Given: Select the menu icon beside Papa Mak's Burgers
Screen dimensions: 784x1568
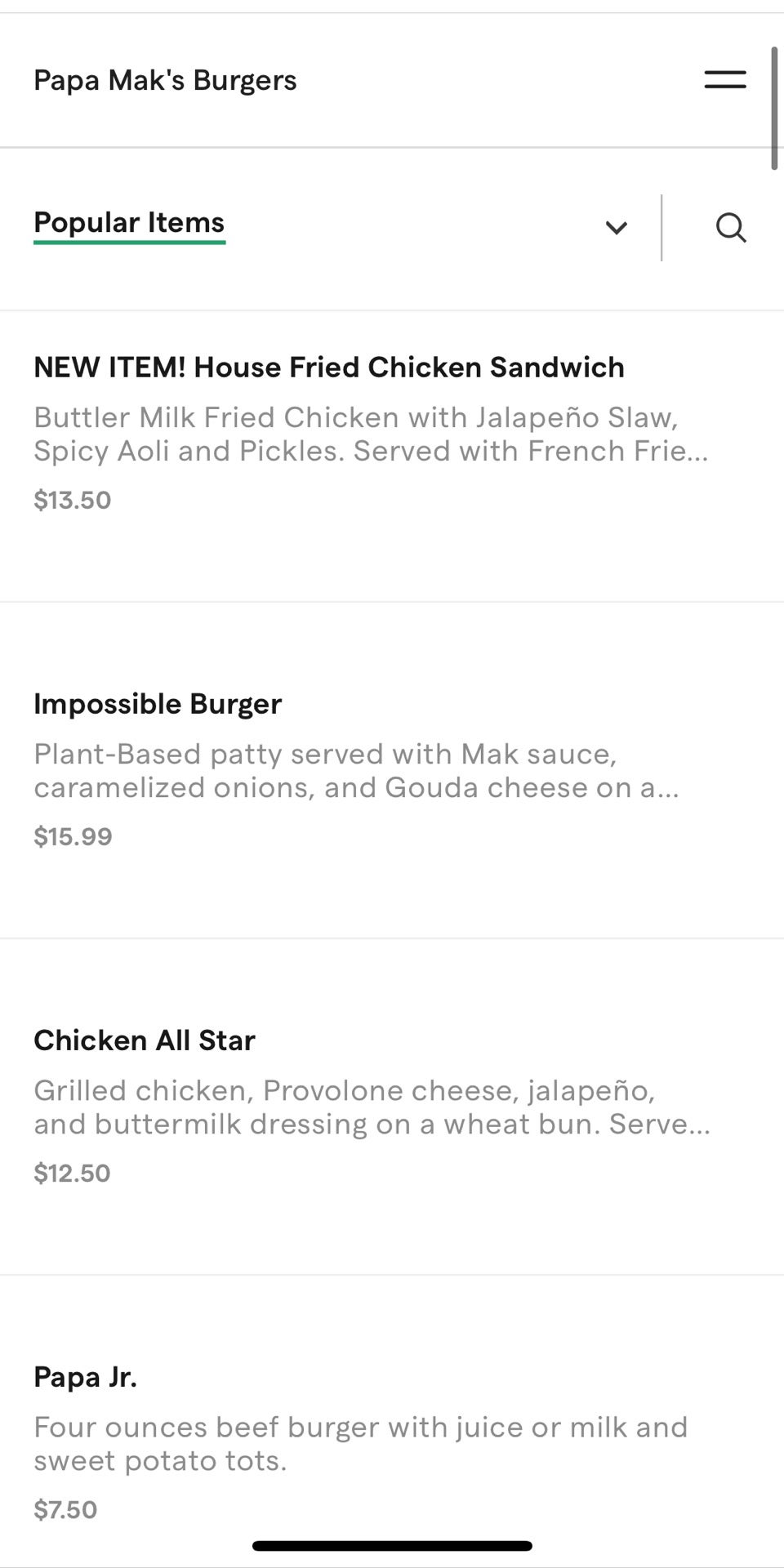Looking at the screenshot, I should (x=724, y=79).
